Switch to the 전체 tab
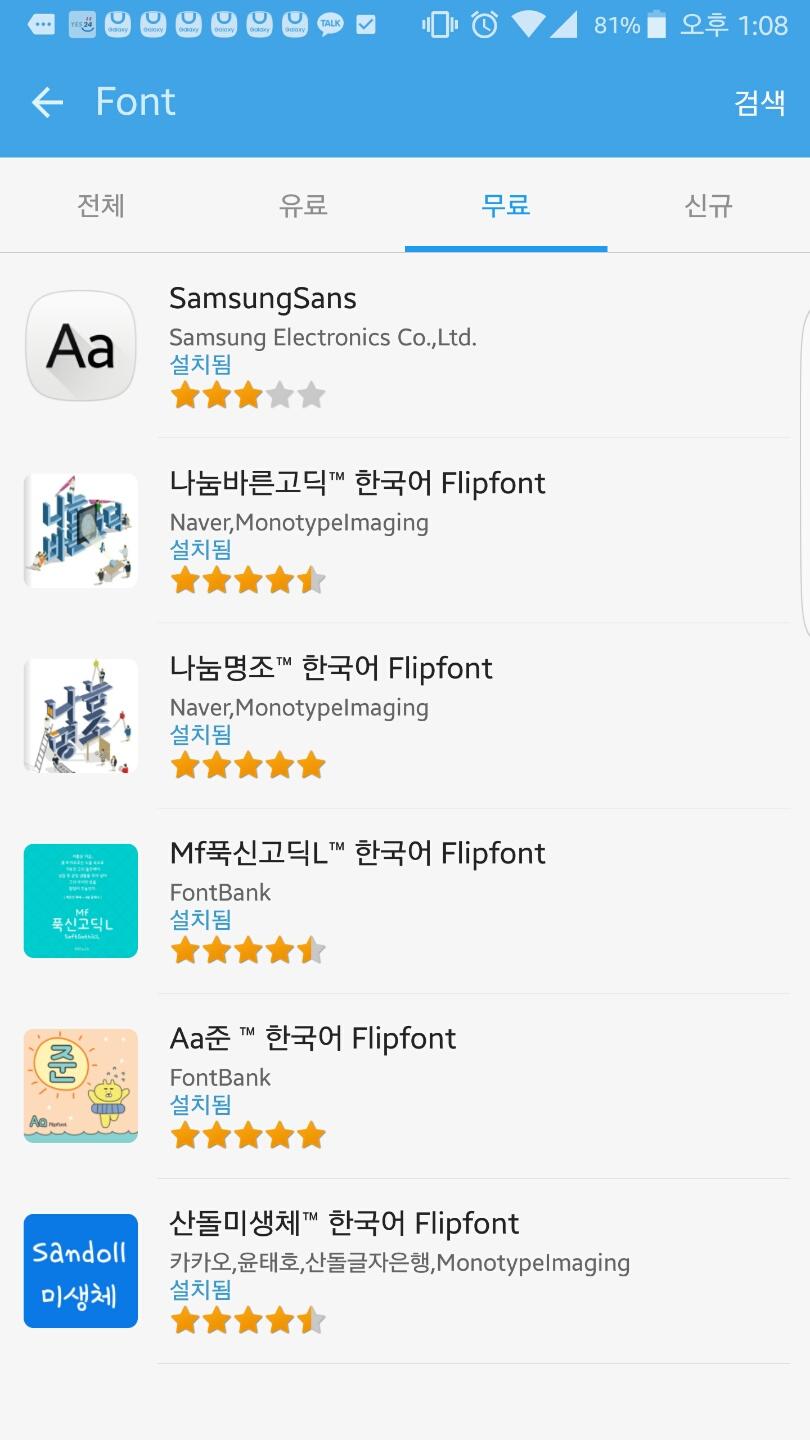 pos(101,206)
